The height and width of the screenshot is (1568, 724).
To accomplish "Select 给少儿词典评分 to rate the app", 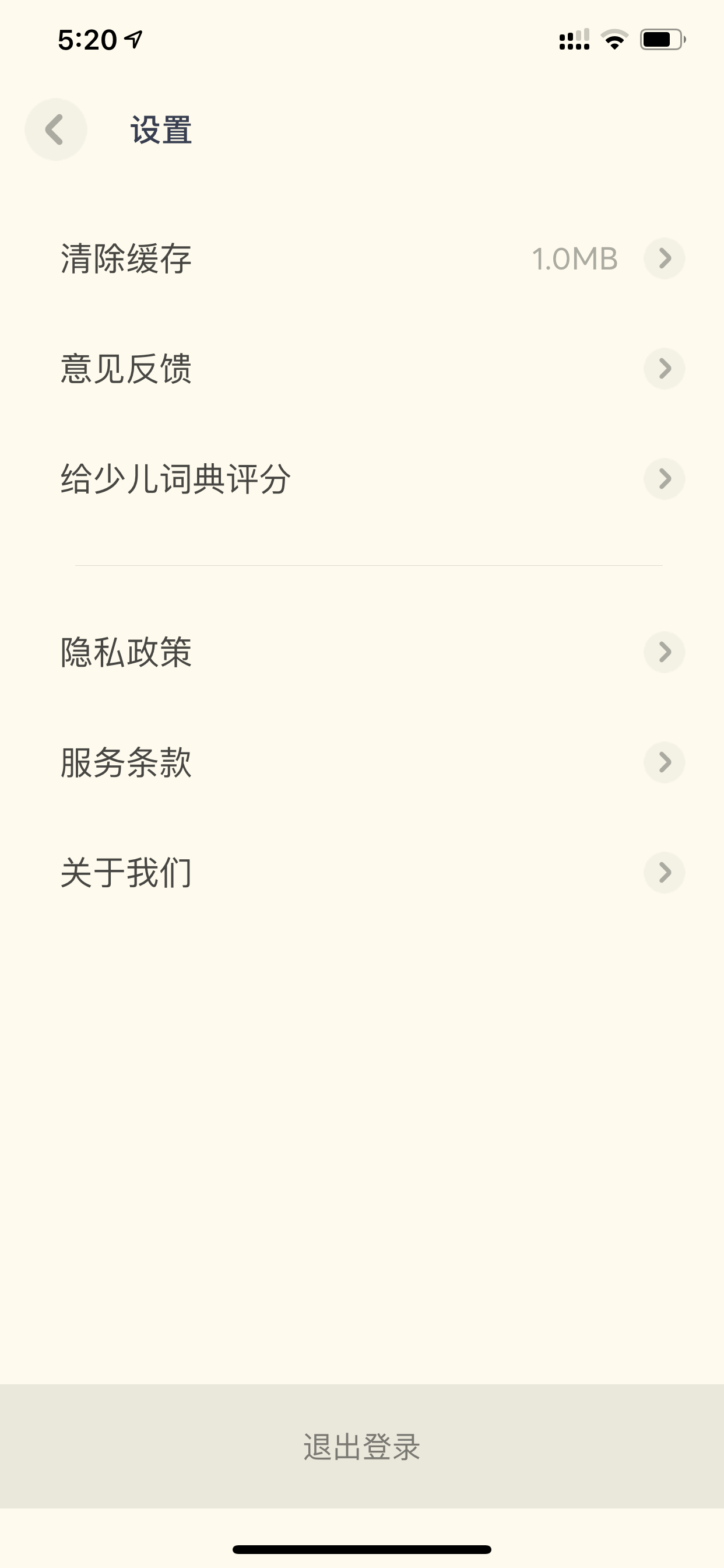I will [362, 479].
